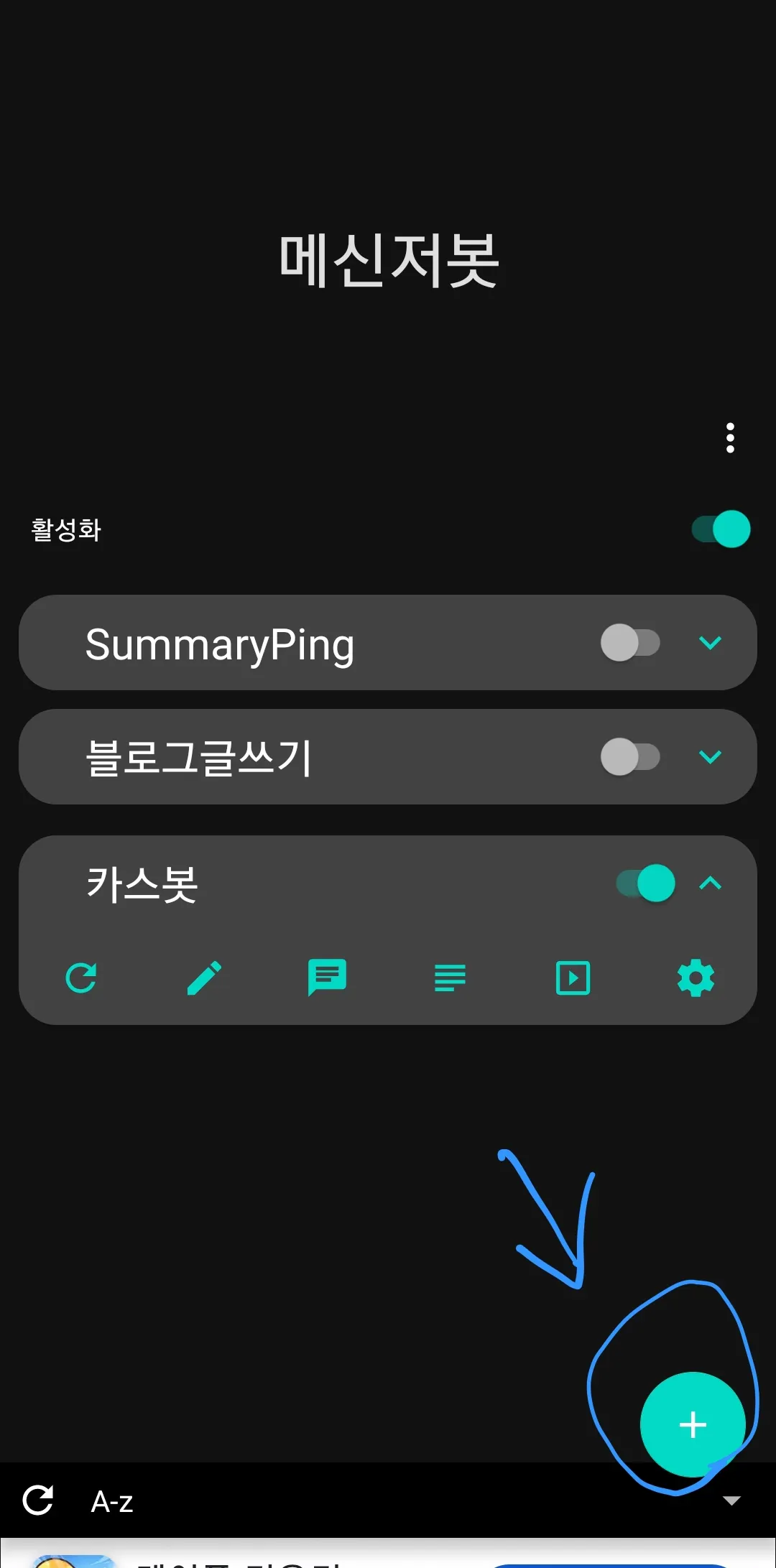Add a new bot with plus button
This screenshot has width=776, height=1568.
(x=693, y=1424)
